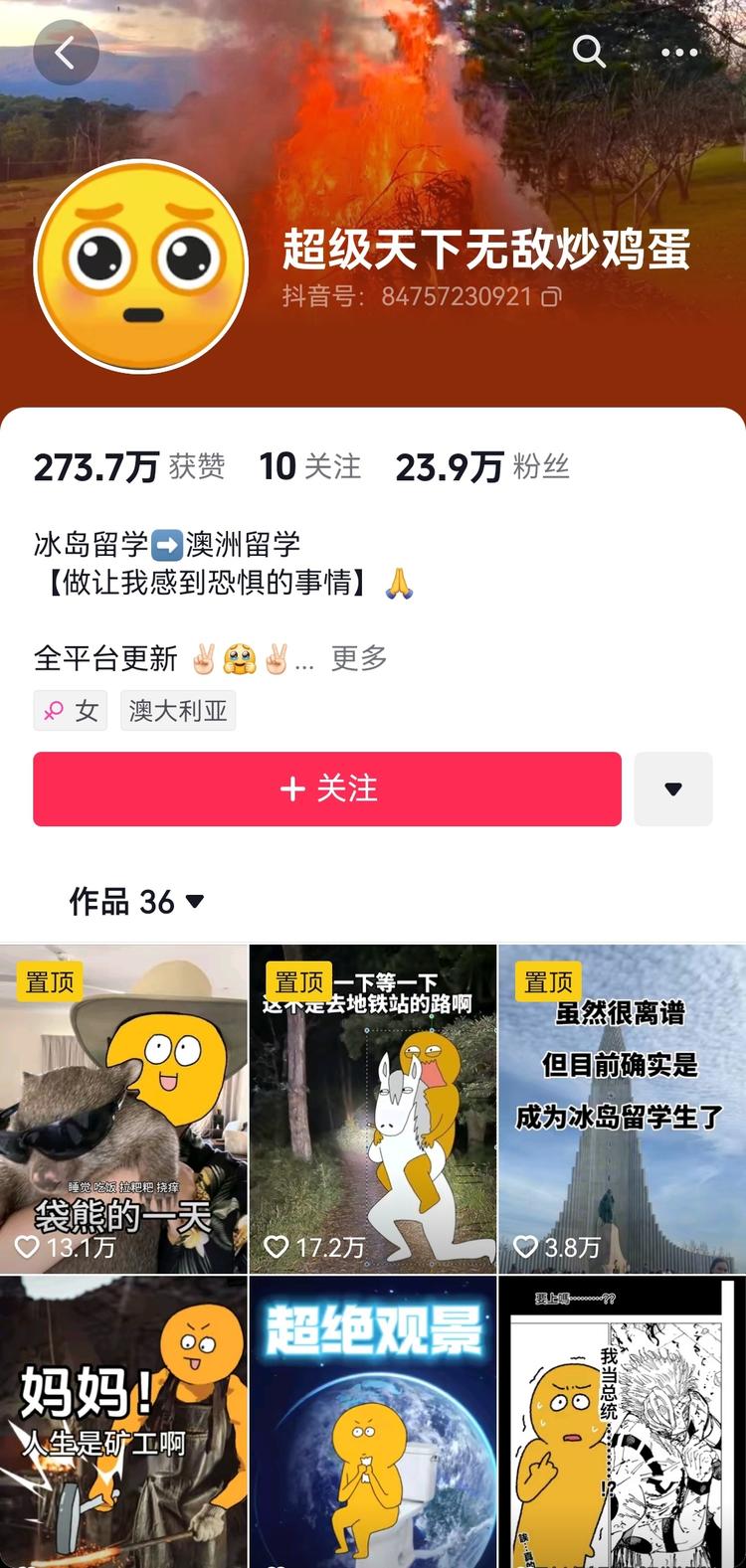Go back using the top-left arrow
The image size is (746, 1568).
pyautogui.click(x=66, y=53)
